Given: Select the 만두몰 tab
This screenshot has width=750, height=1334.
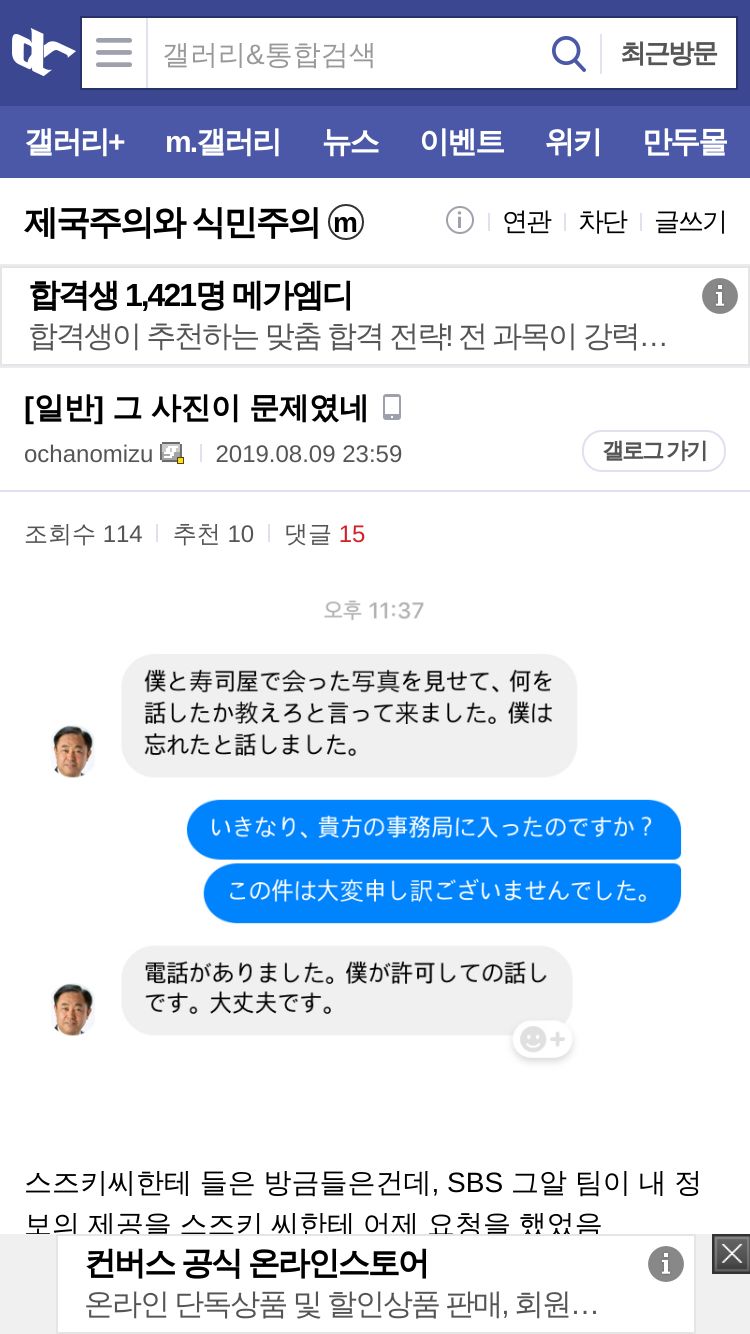Looking at the screenshot, I should coord(685,142).
